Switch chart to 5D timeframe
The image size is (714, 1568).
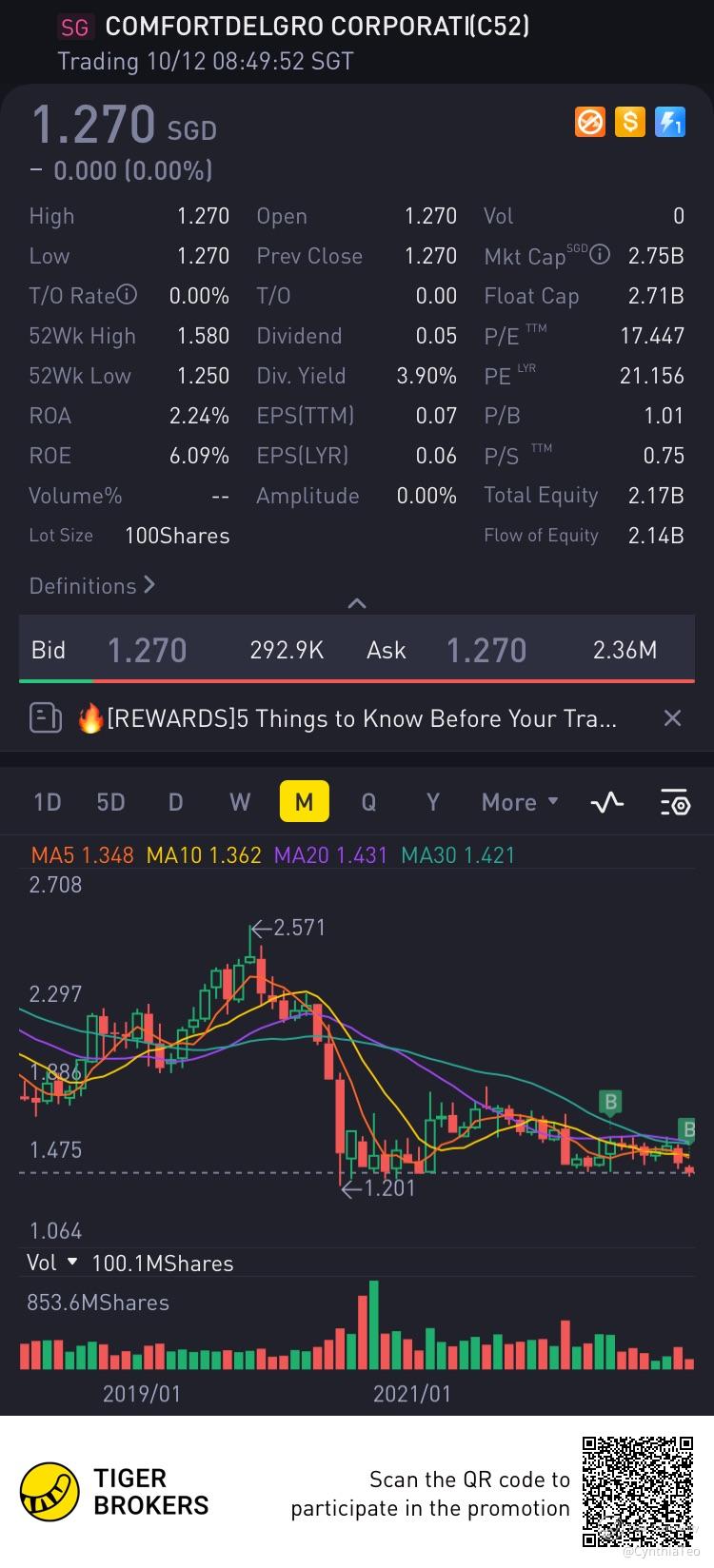coord(110,802)
